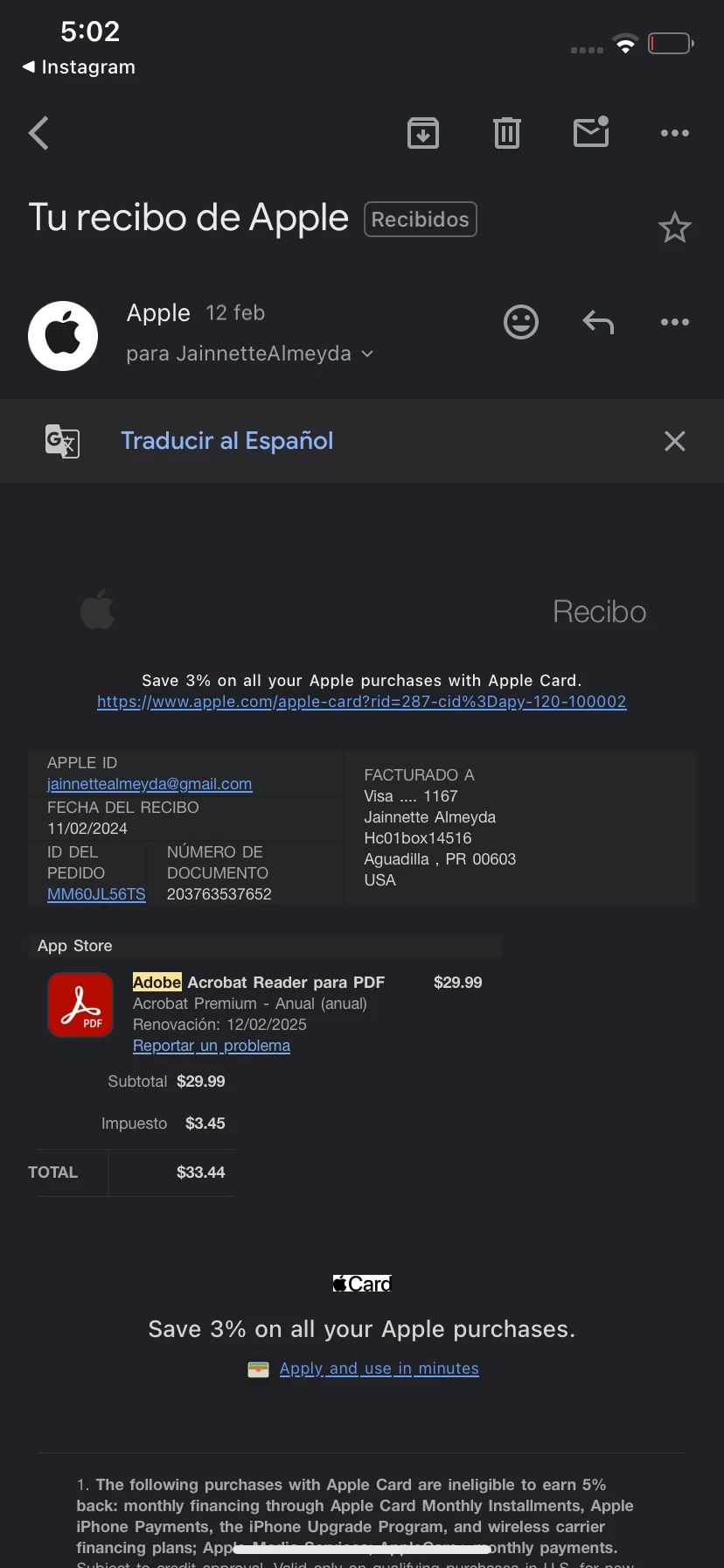Open order ID MM60JL56TS
724x1568 pixels.
pos(96,894)
